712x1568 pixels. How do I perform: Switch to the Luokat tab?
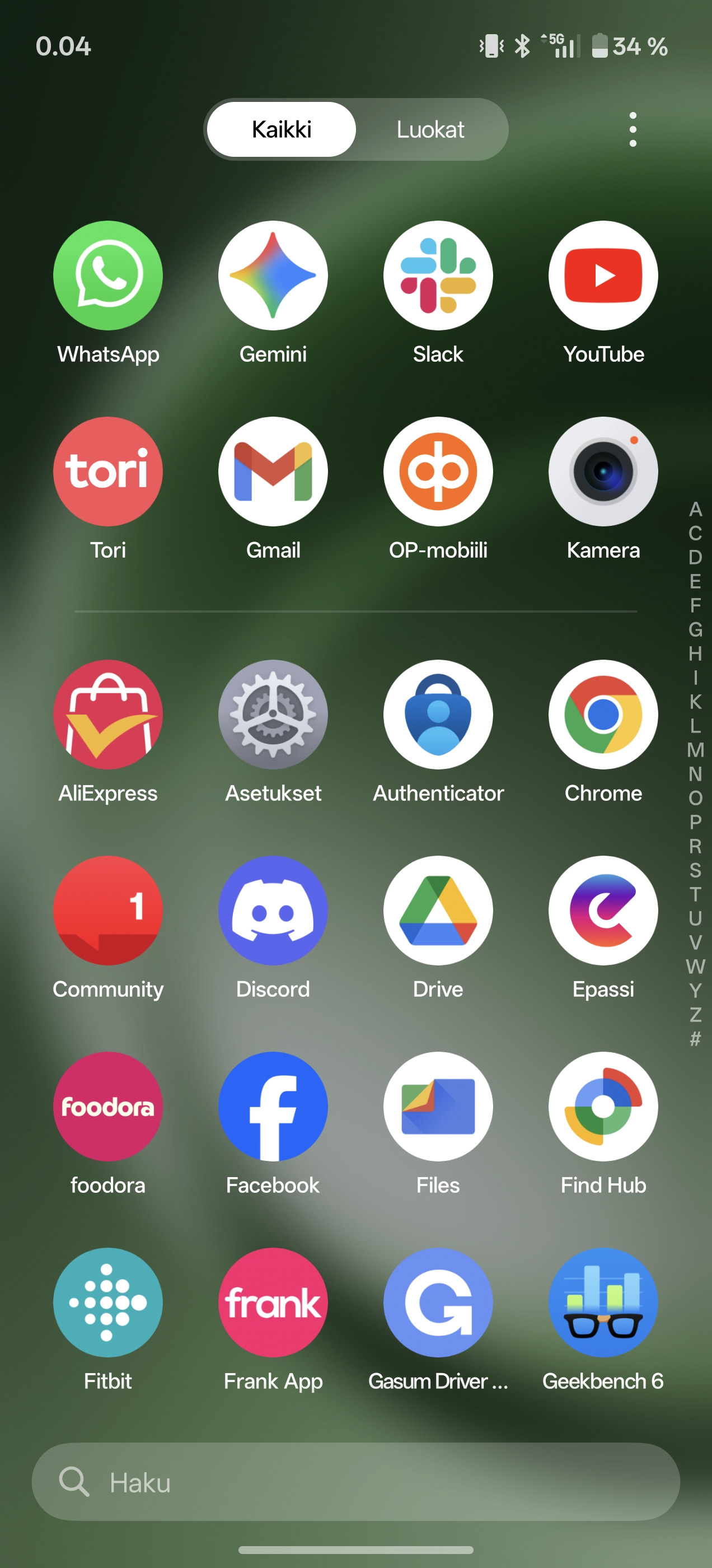point(430,129)
